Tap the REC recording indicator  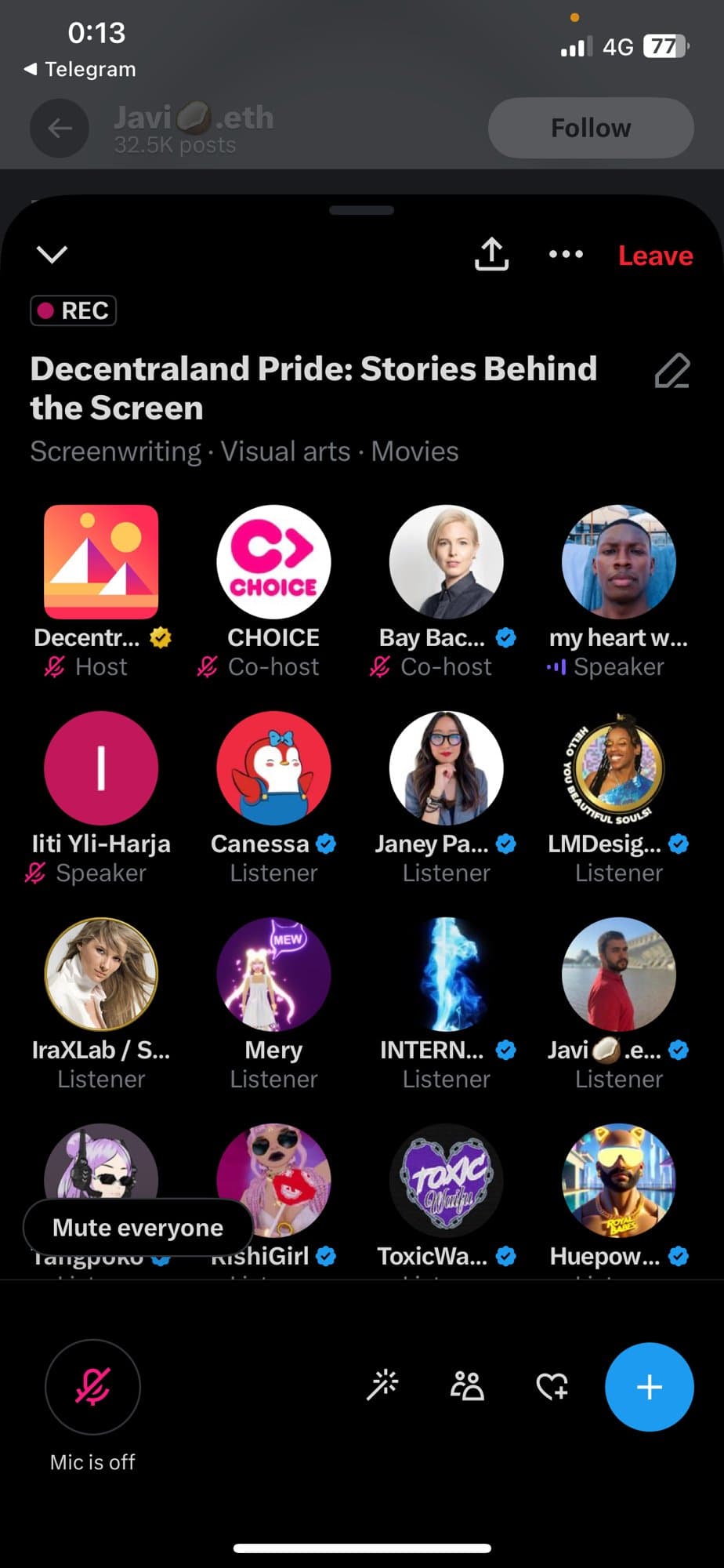point(72,310)
